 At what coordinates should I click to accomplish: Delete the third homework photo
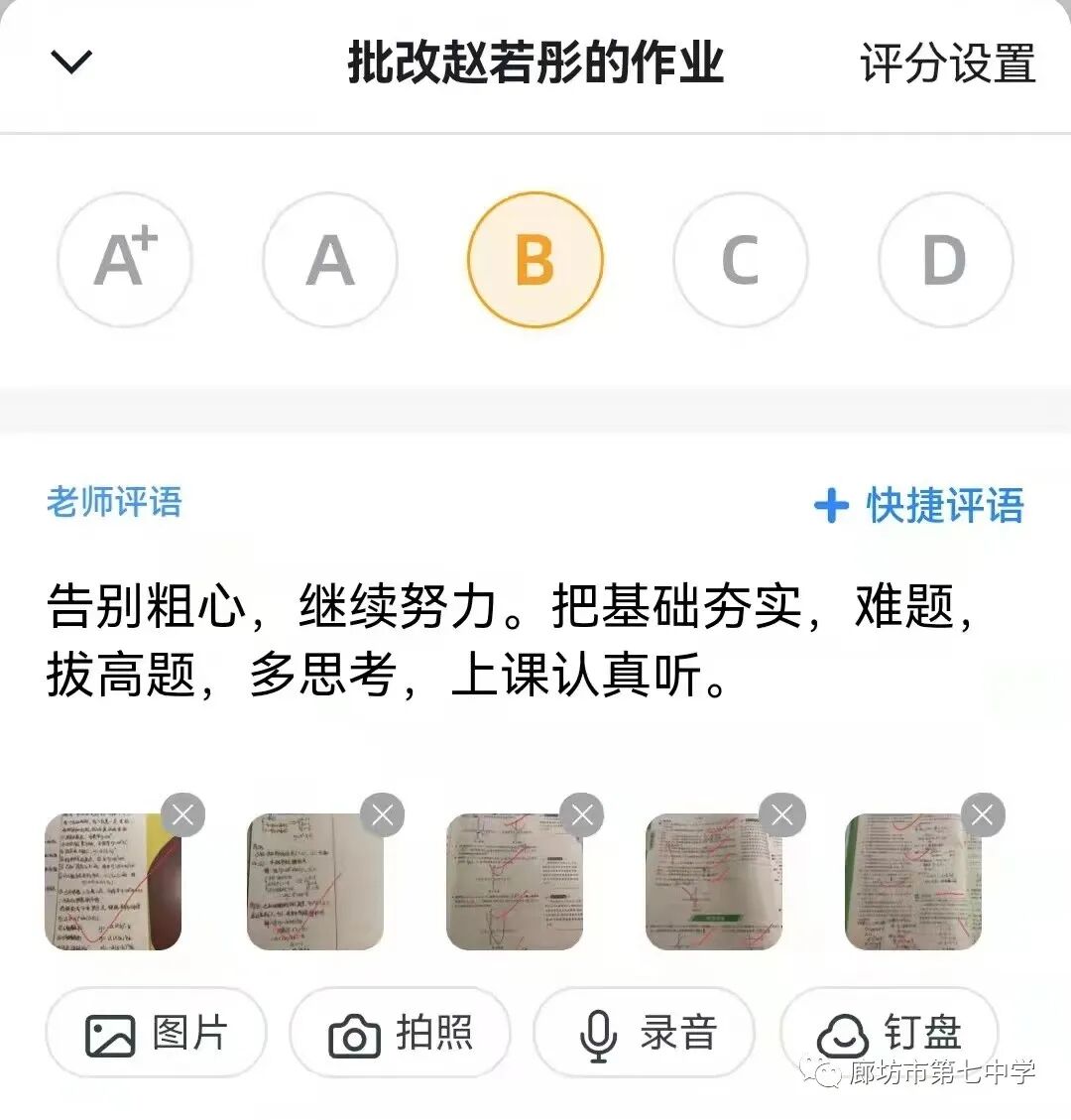click(582, 815)
